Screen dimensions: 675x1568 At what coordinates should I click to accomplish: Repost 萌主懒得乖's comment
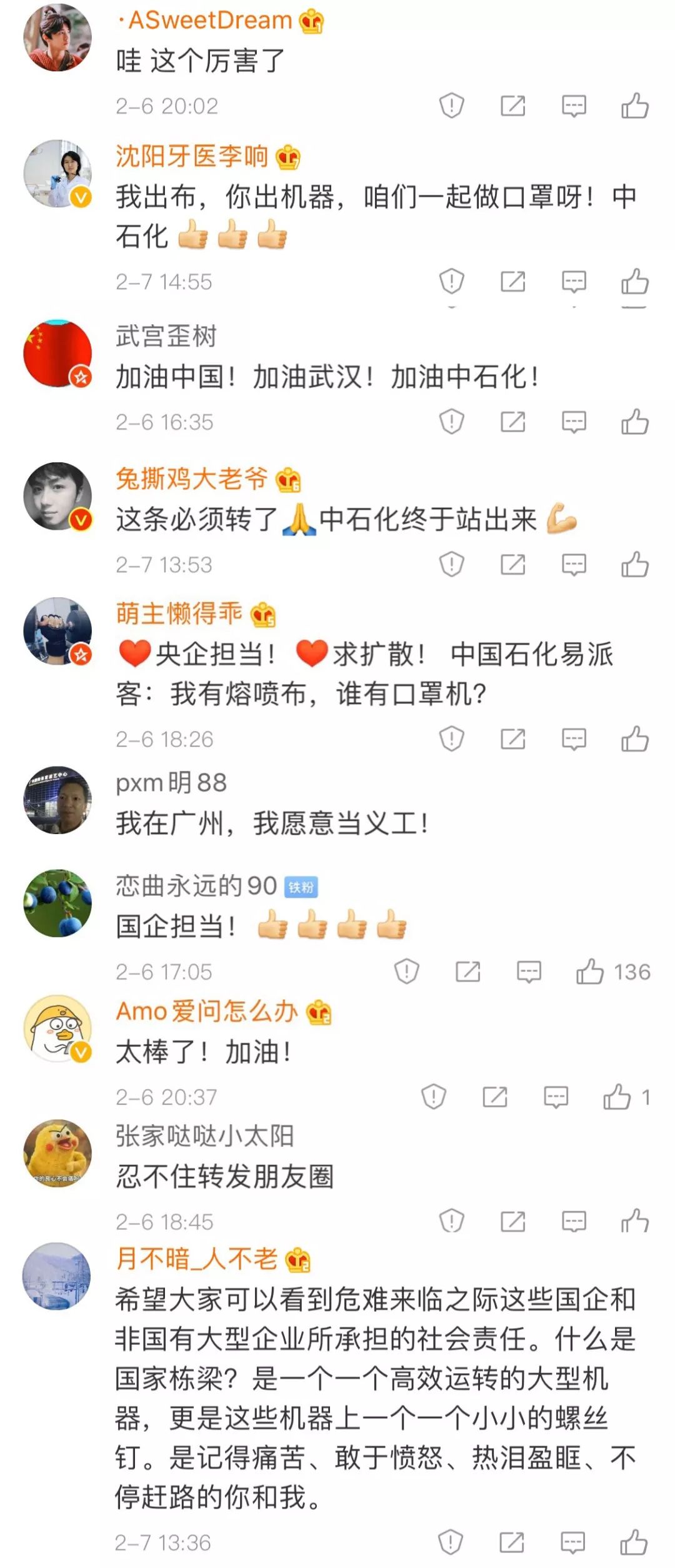click(512, 740)
